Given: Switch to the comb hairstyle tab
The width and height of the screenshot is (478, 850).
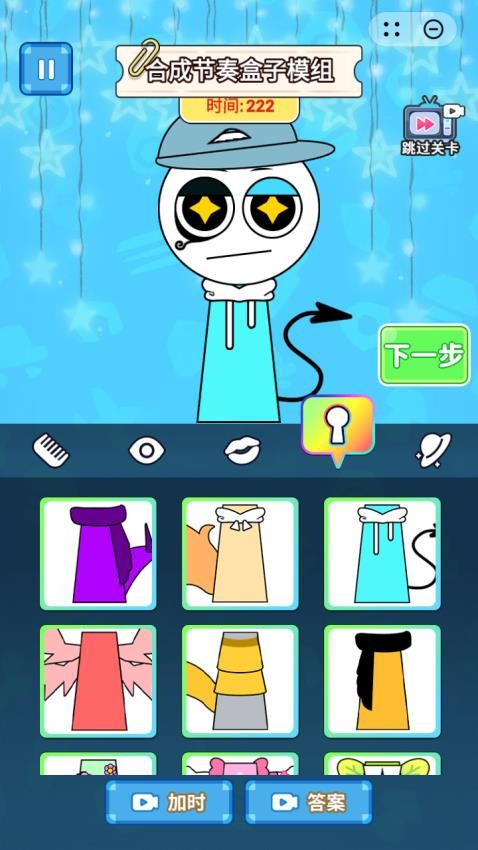Looking at the screenshot, I should coord(51,450).
